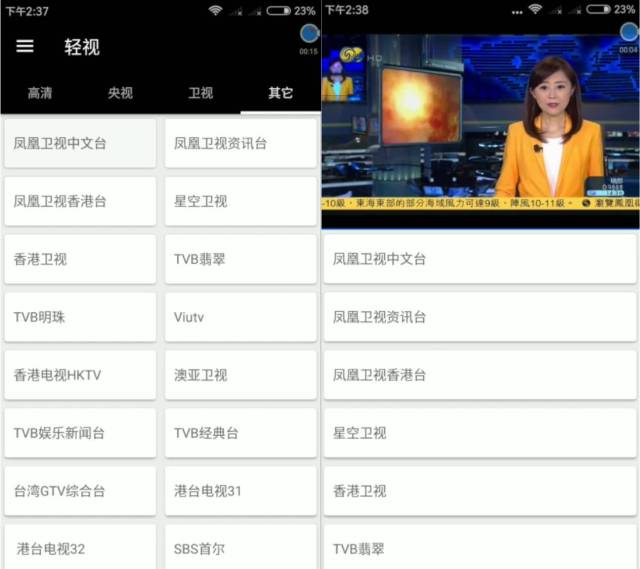Switch to the 卫视 tab
This screenshot has width=640, height=569.
pyautogui.click(x=200, y=93)
